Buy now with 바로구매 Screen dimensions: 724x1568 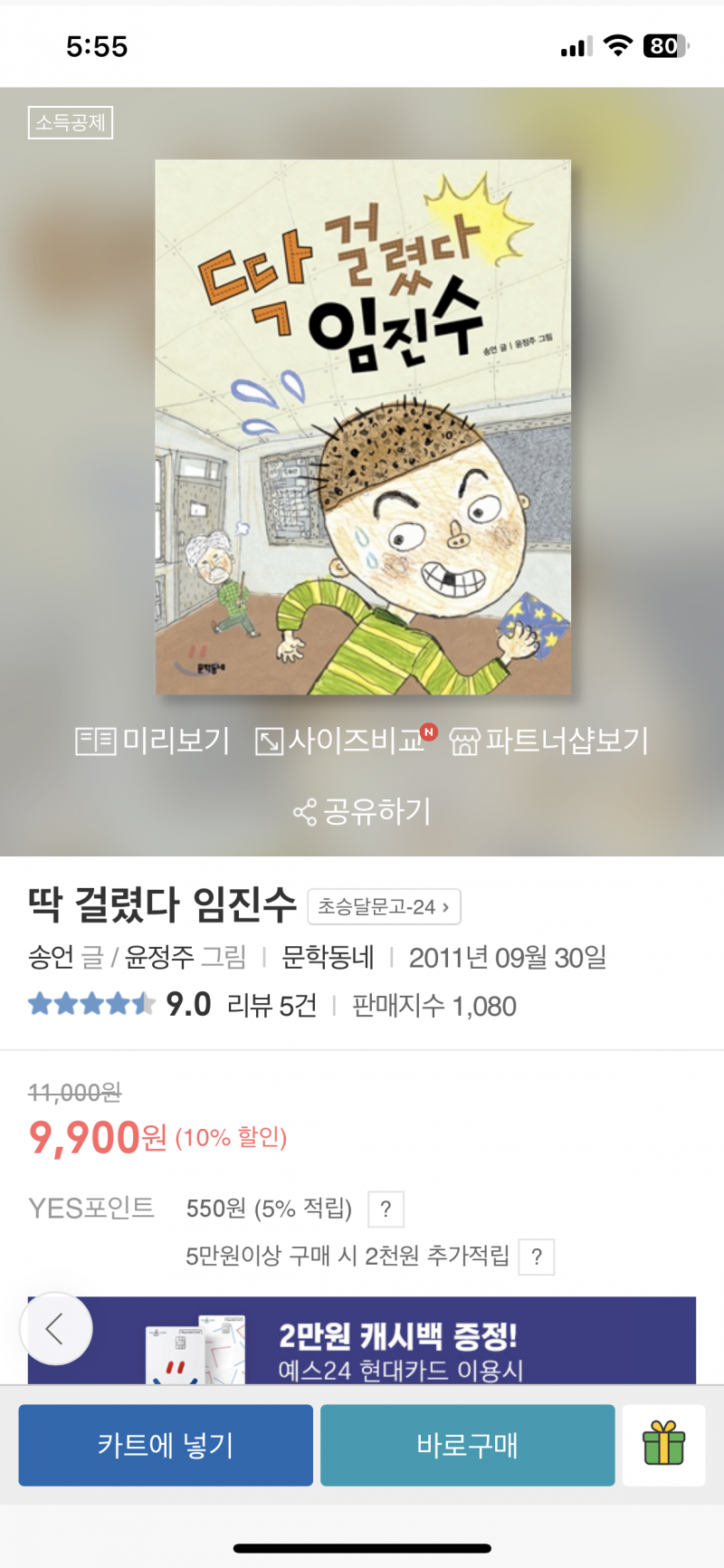click(467, 1445)
